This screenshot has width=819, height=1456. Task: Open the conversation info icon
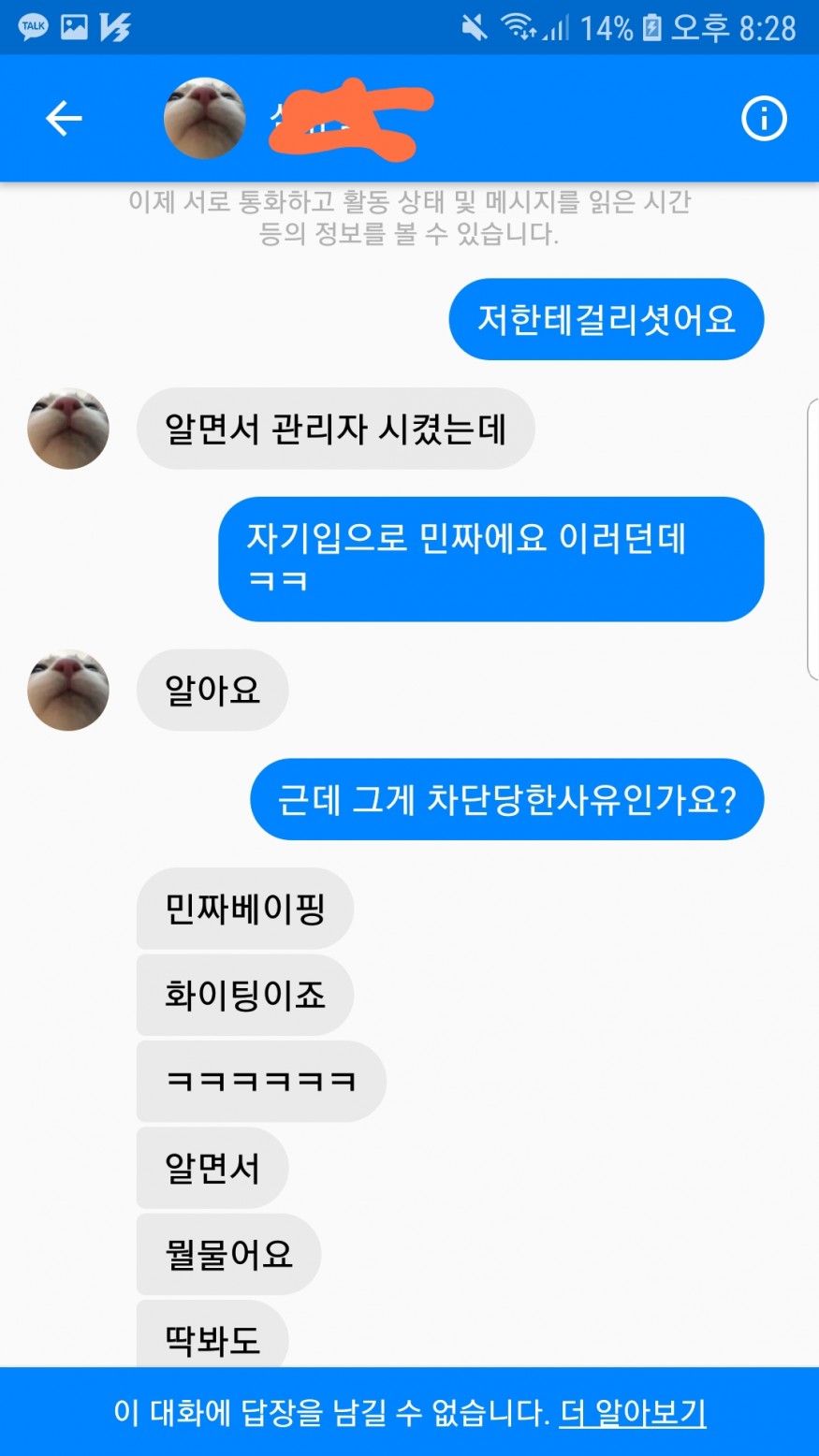[x=764, y=119]
